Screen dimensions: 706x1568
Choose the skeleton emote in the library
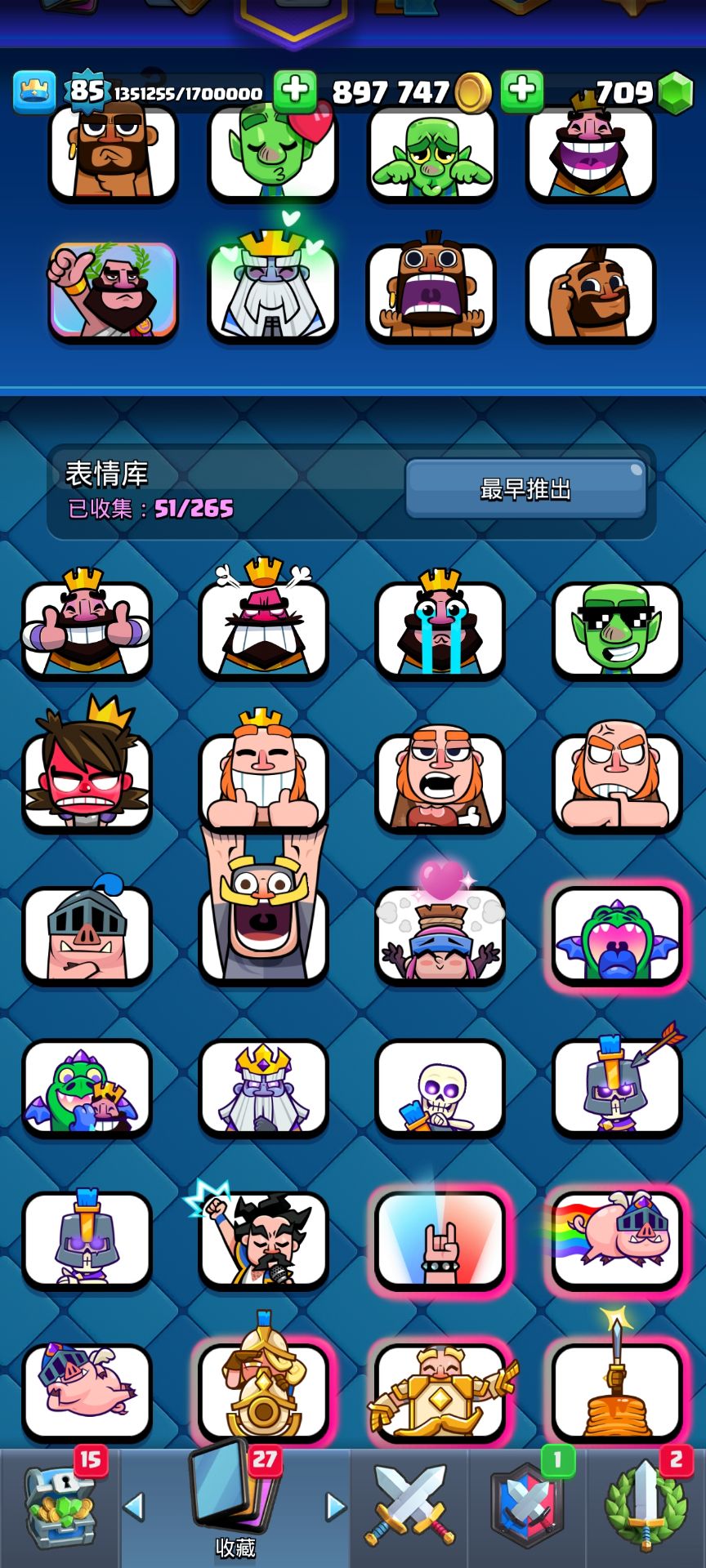[x=440, y=1088]
